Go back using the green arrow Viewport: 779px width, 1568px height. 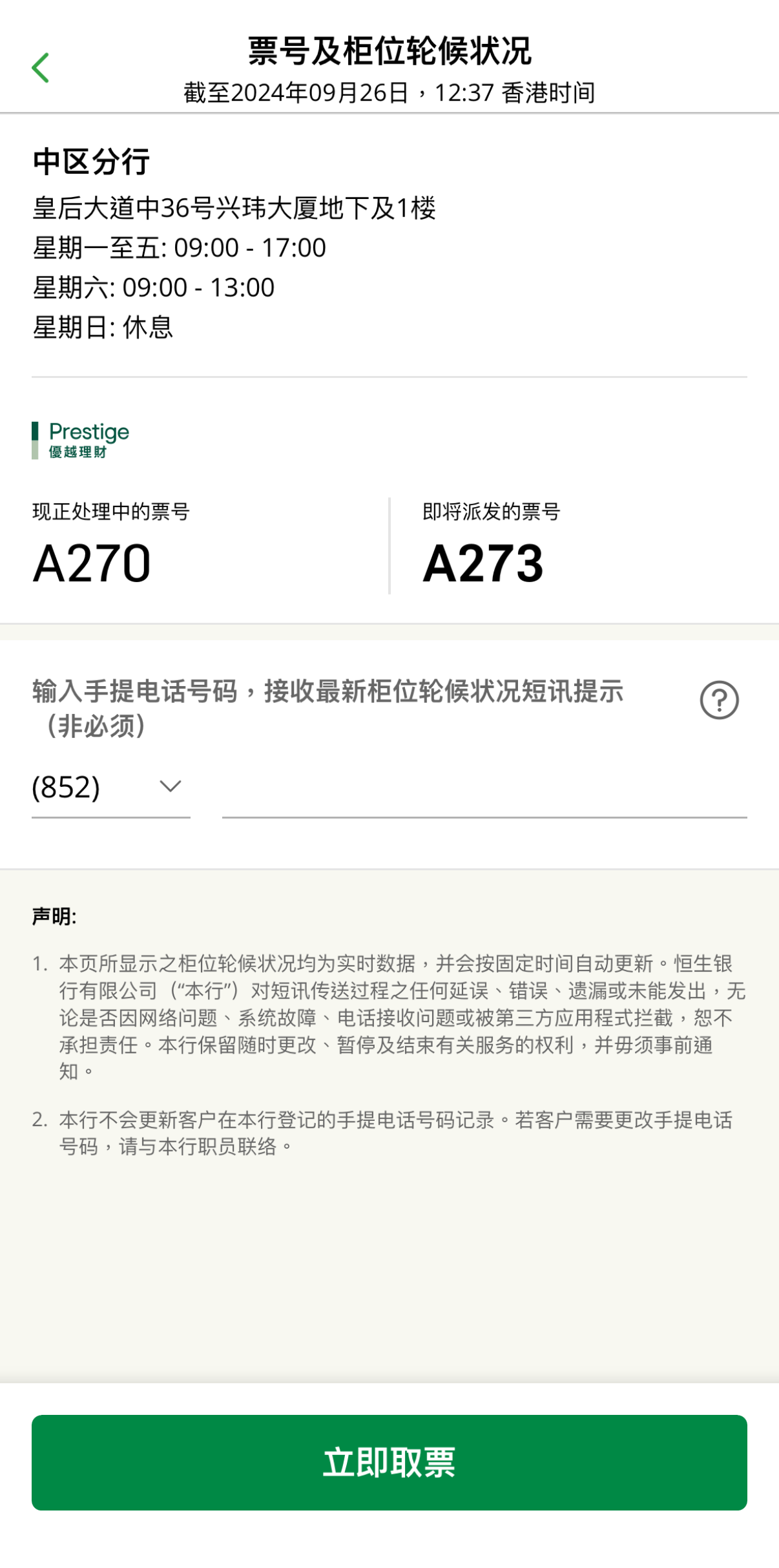tap(41, 68)
